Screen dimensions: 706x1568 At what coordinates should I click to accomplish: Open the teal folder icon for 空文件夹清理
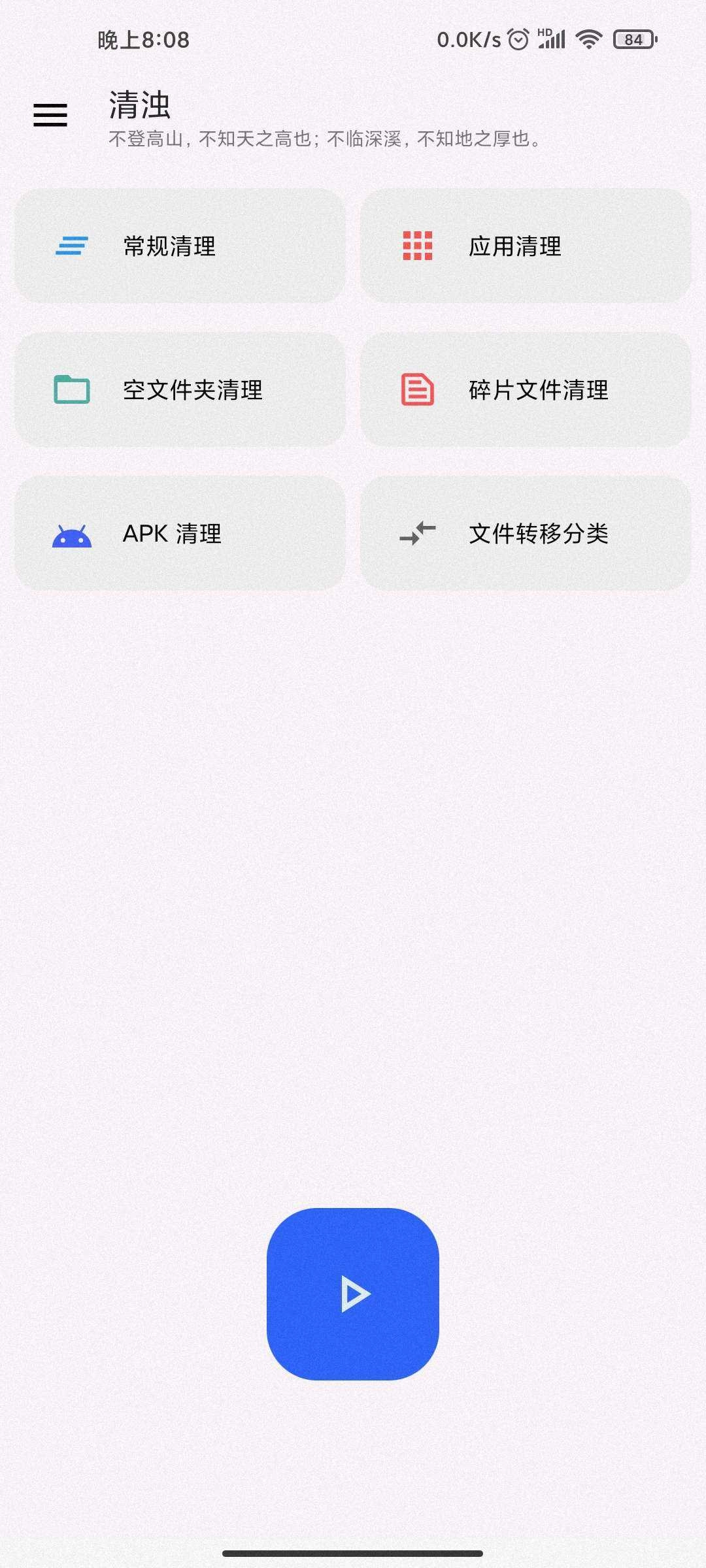71,389
